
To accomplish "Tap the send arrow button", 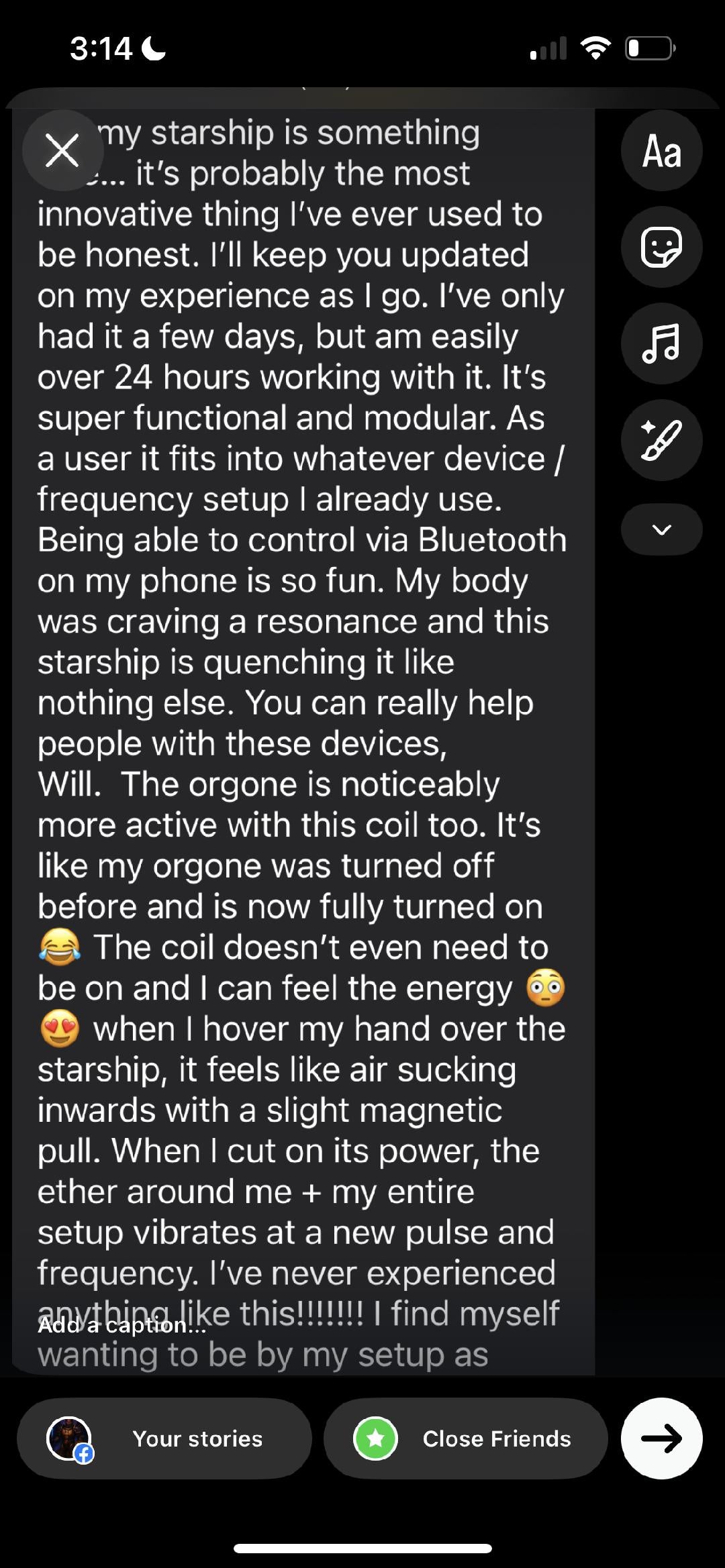I will point(661,1439).
